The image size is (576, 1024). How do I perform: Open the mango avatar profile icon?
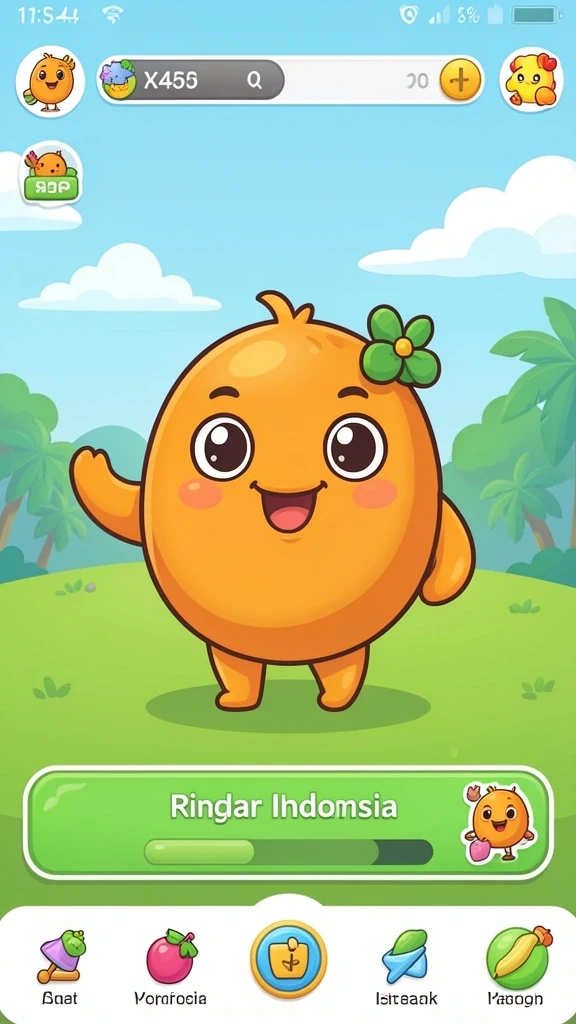point(50,81)
